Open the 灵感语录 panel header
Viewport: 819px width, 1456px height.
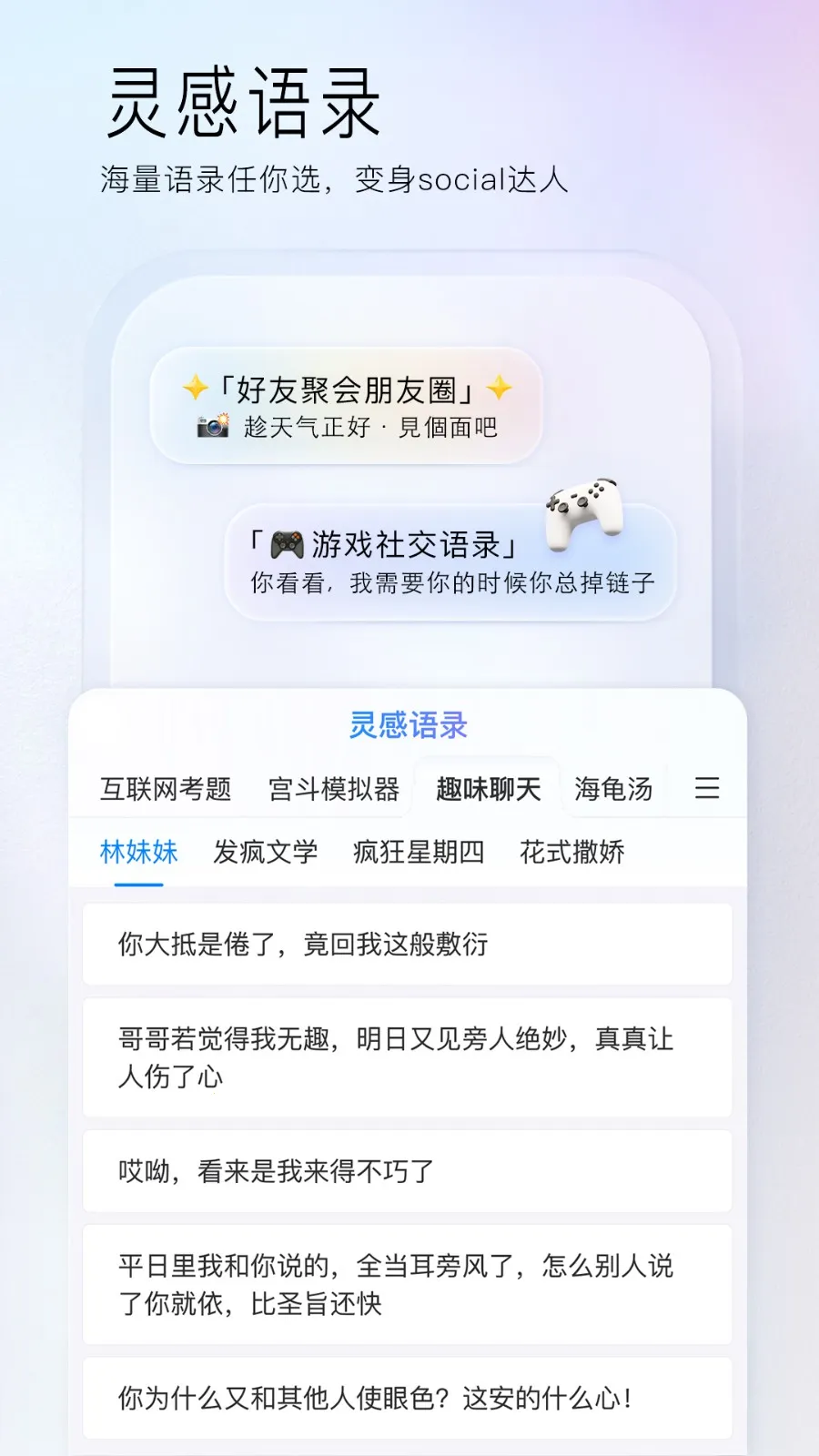coord(408,724)
